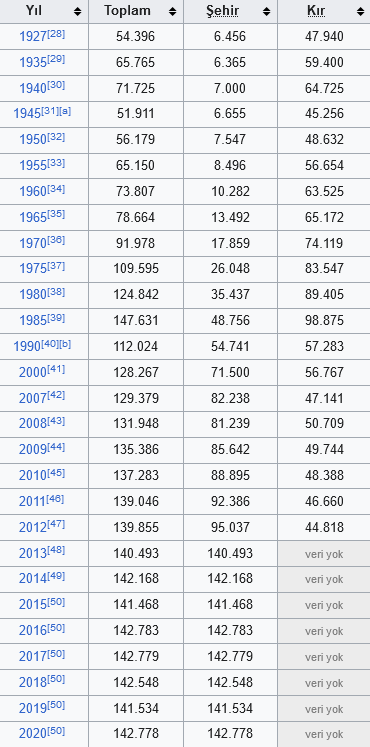Open the 1927 year link
The width and height of the screenshot is (370, 747).
tap(32, 37)
